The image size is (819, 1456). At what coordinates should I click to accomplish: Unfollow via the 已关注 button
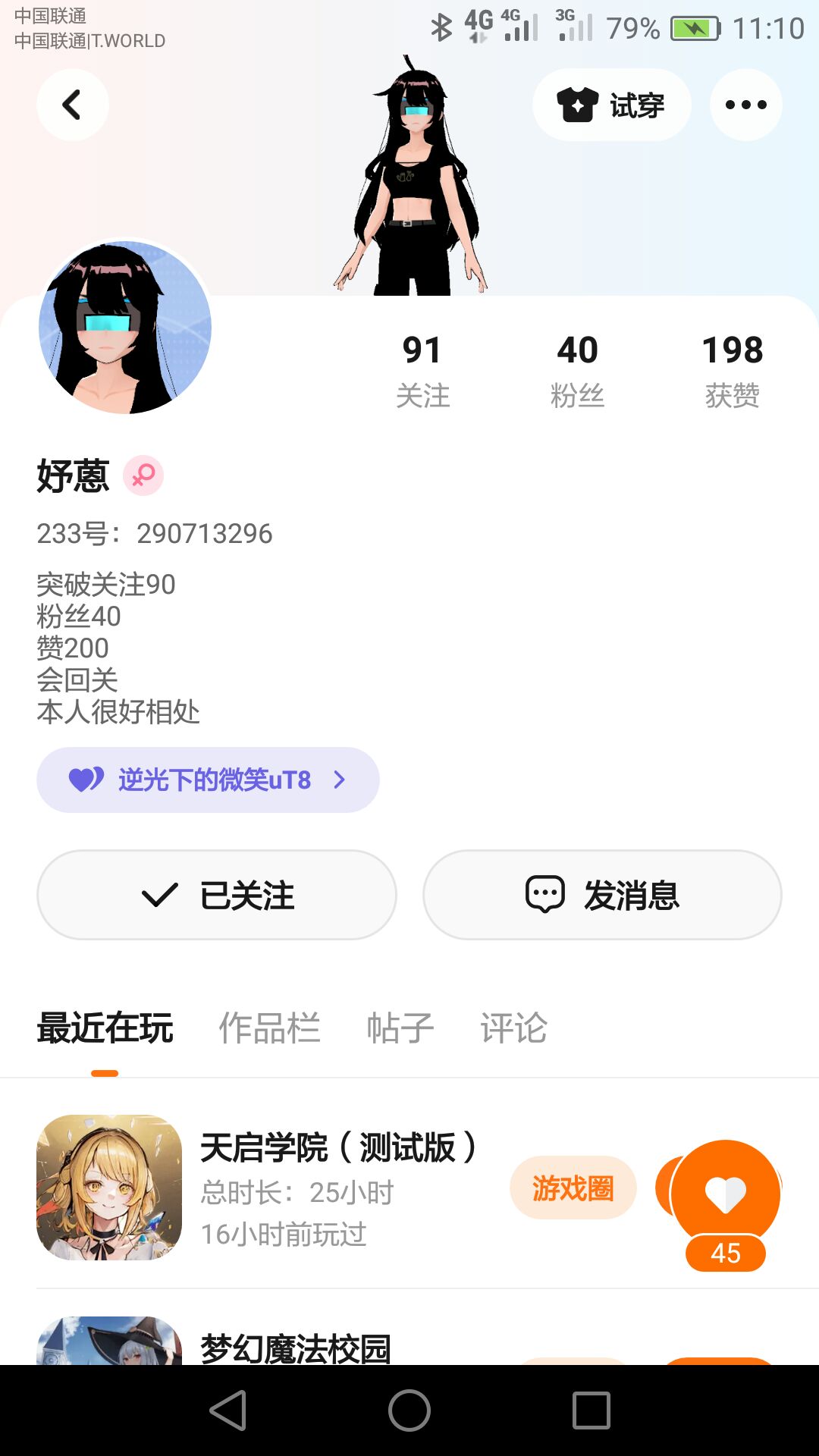[217, 895]
